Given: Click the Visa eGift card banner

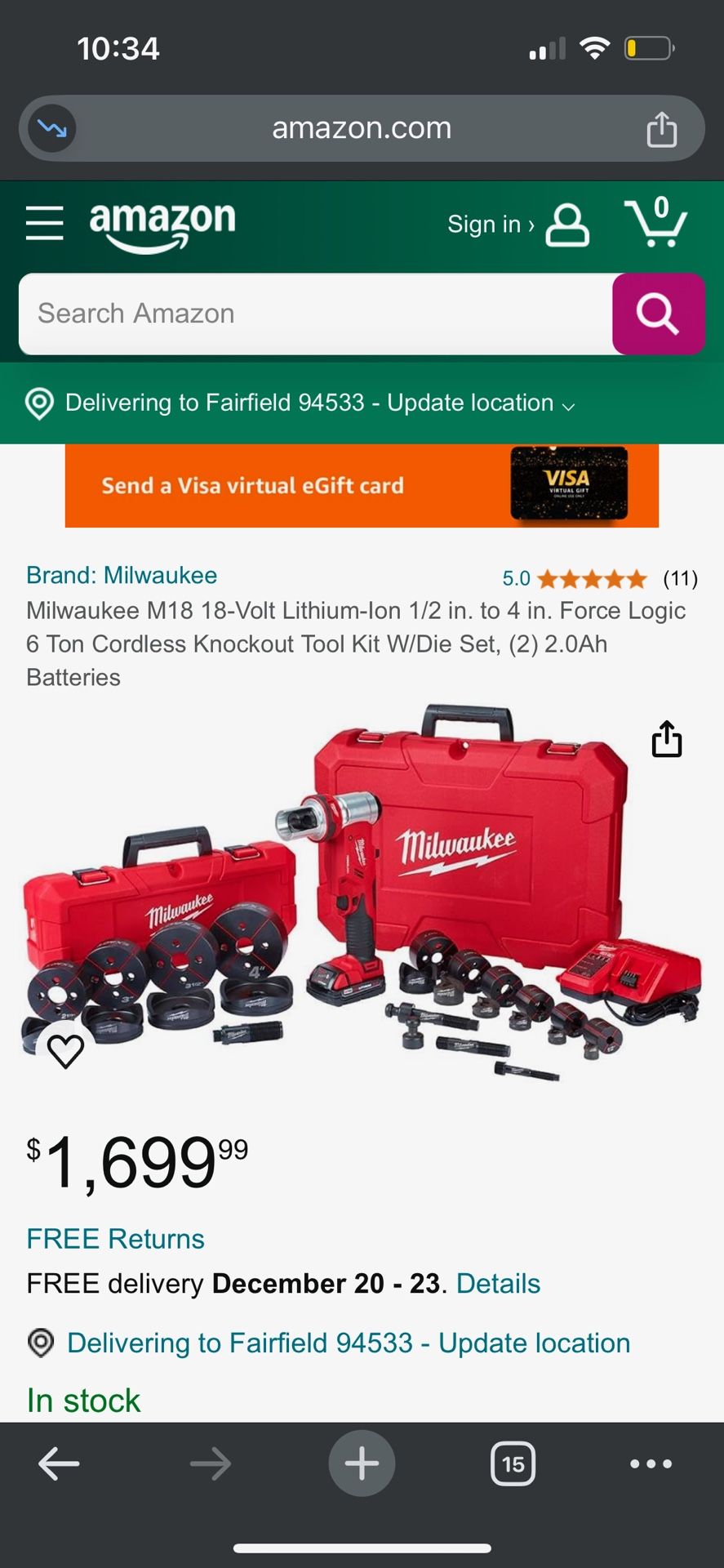Looking at the screenshot, I should [x=362, y=485].
